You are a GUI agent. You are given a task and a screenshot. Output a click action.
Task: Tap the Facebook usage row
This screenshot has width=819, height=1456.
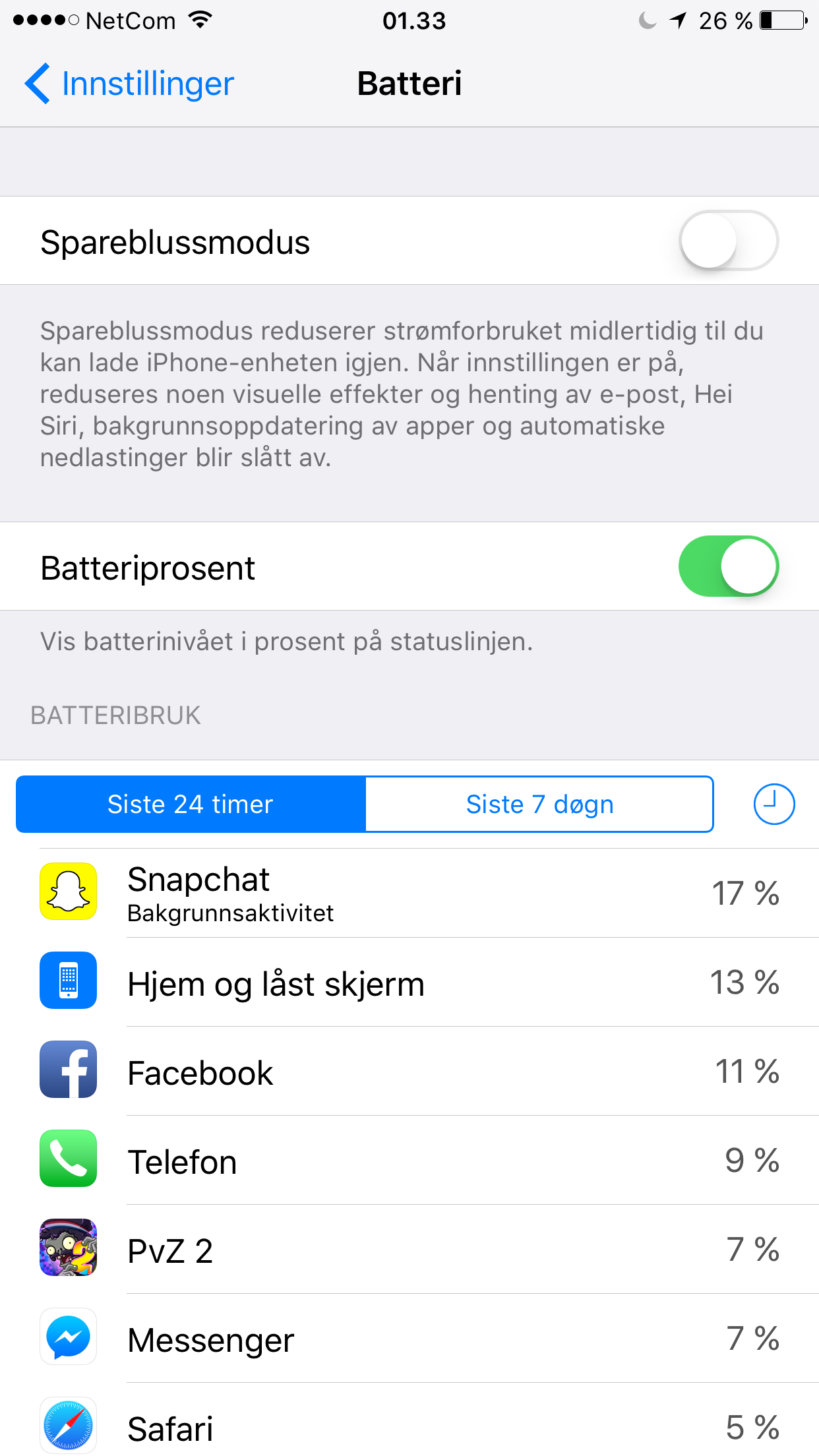[x=409, y=1072]
